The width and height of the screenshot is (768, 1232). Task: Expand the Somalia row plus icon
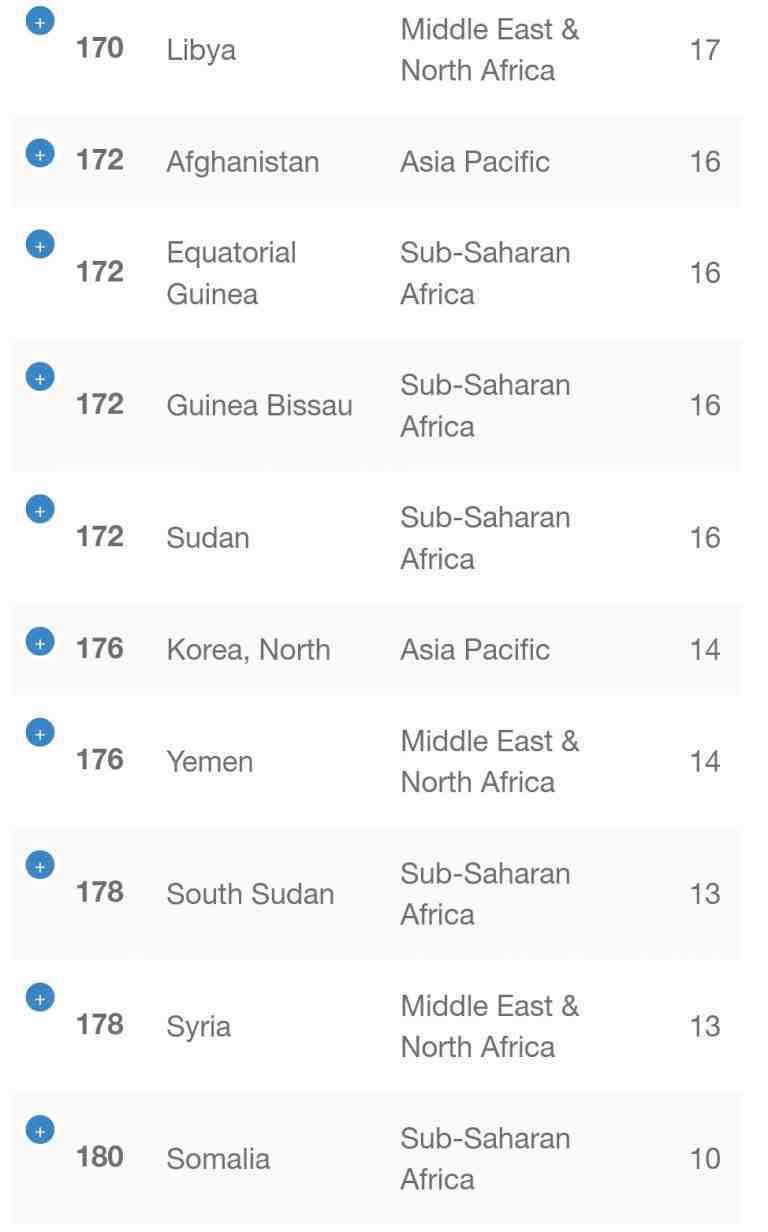40,1131
